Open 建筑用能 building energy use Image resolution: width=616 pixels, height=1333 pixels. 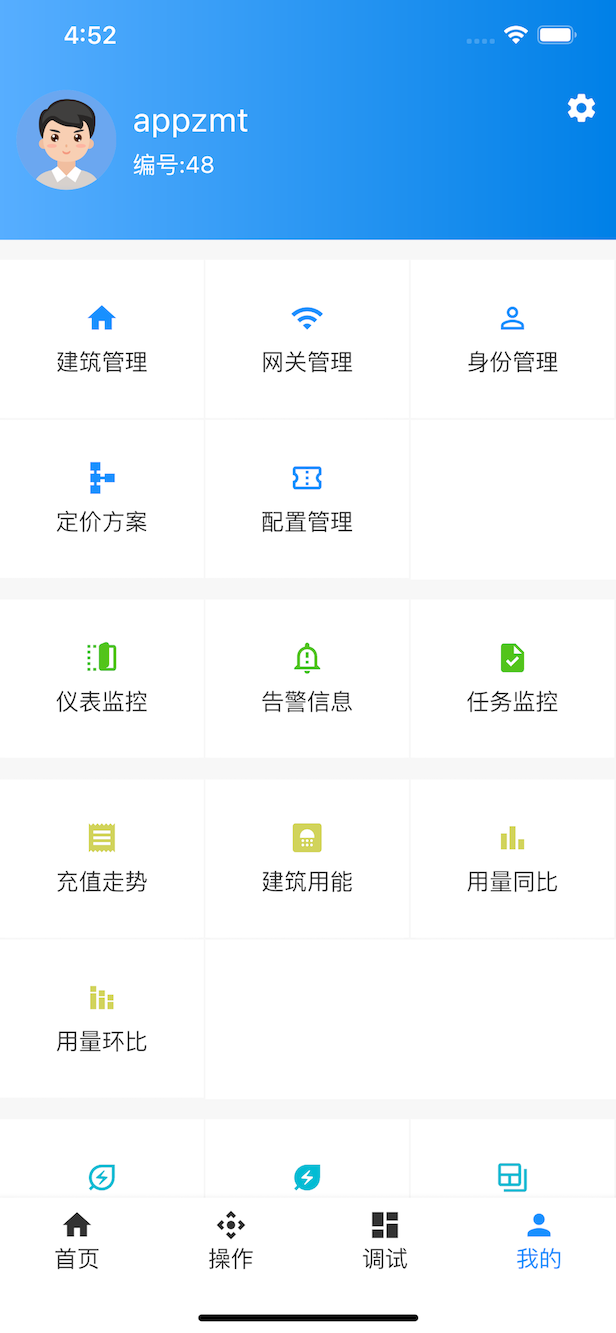(x=307, y=859)
